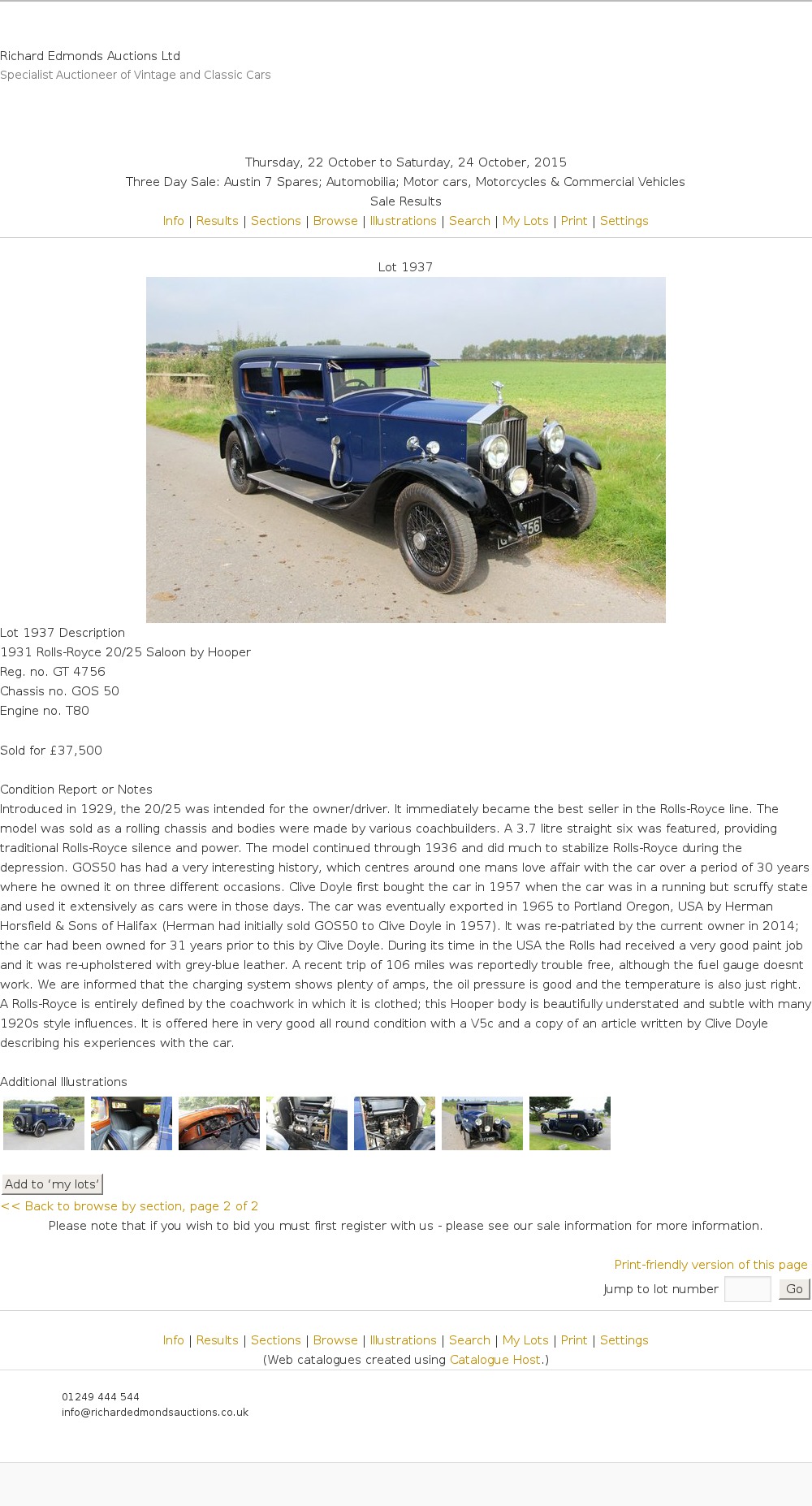Screen dimensions: 812x1506
Task: Enlarge the main Rolls-Royce lot photo
Action: click(405, 449)
